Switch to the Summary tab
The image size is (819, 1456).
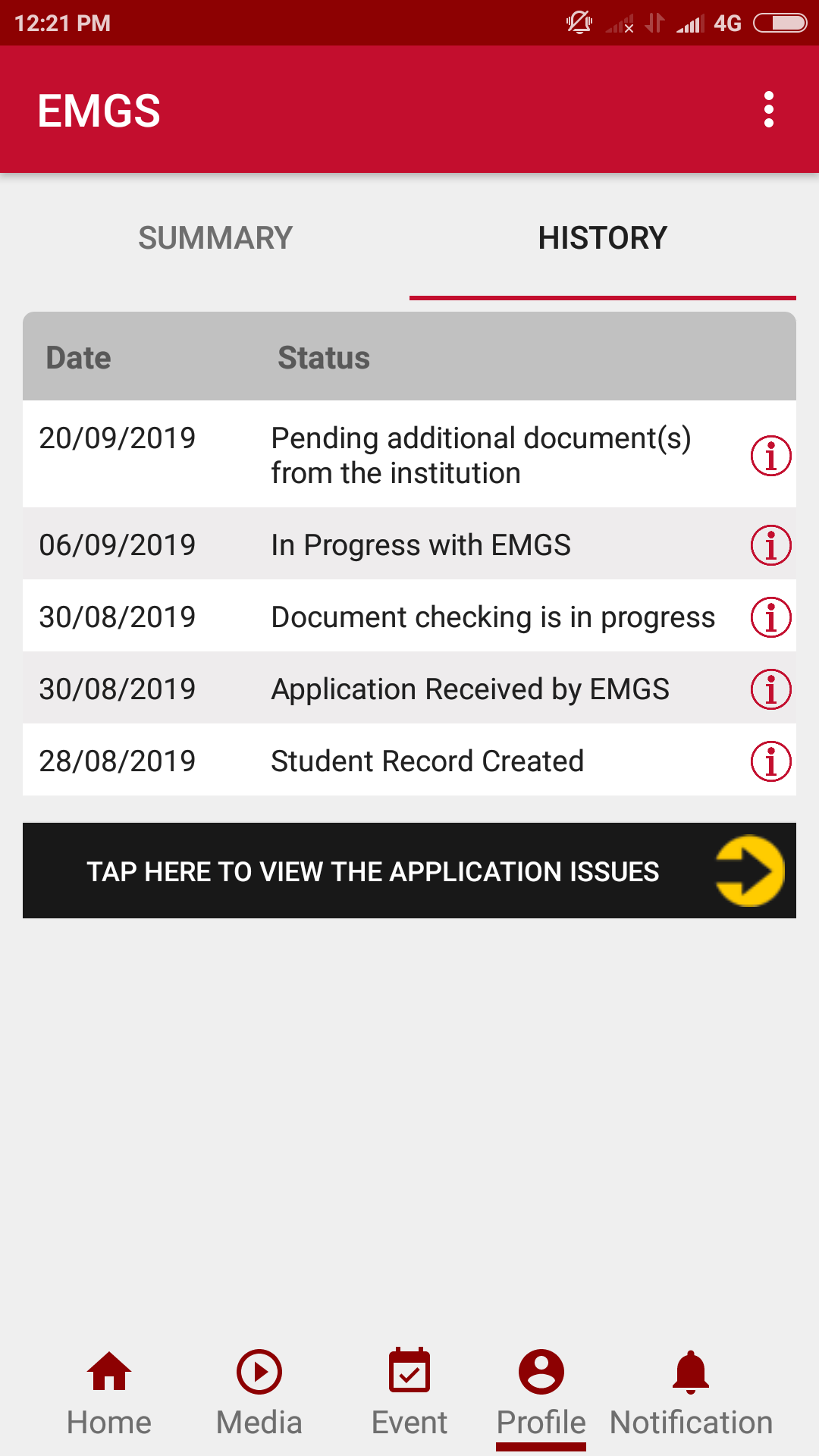(215, 238)
